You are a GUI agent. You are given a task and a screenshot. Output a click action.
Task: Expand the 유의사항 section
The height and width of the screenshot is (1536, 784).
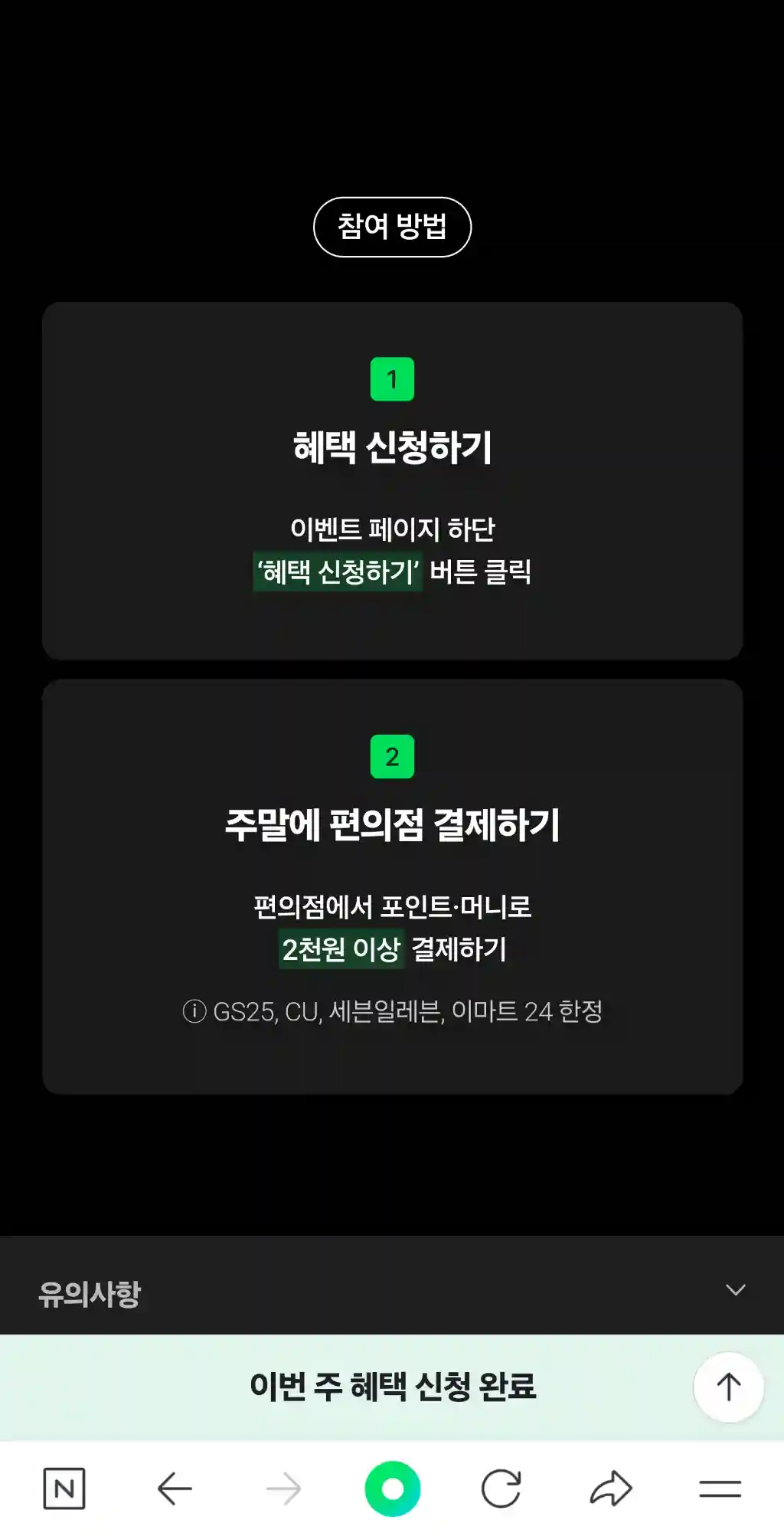735,1291
